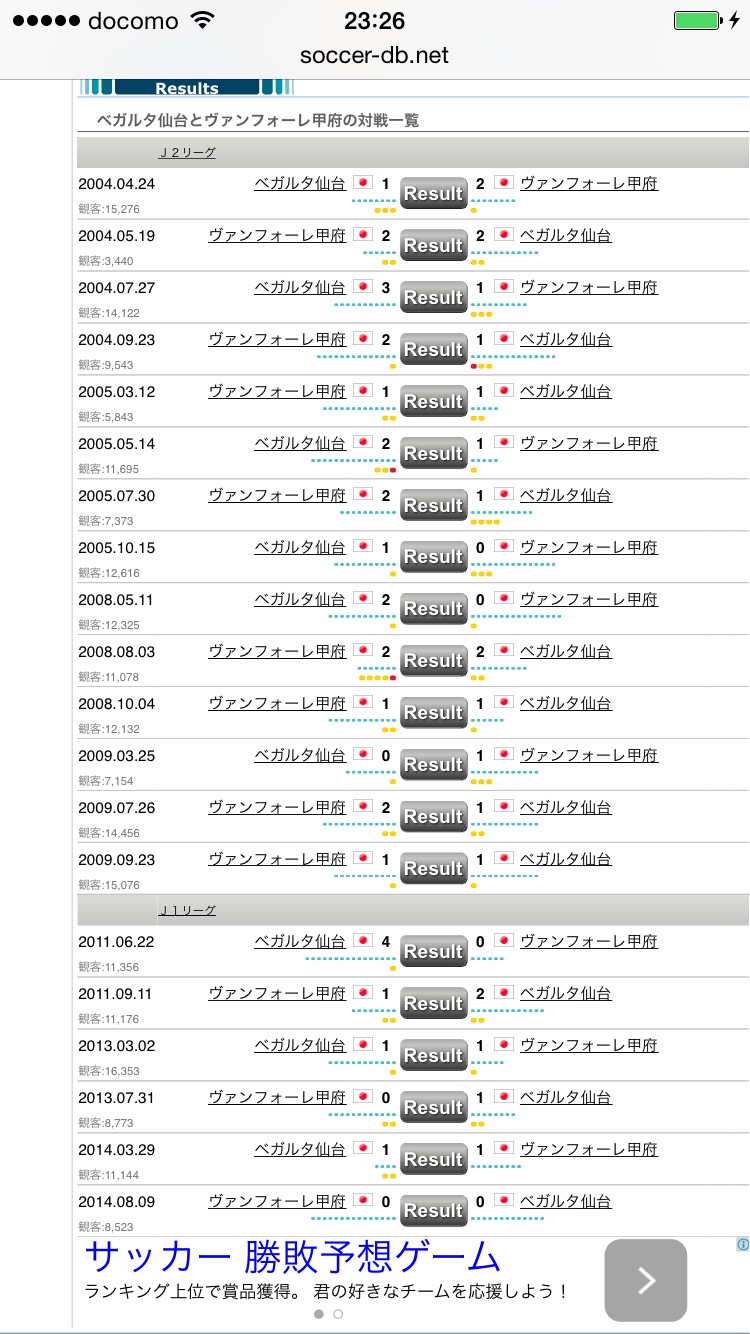Open ヴァンフォーレ甲府 link in 2004.05.19 row
Screen dimensions: 750x1334
[x=277, y=235]
